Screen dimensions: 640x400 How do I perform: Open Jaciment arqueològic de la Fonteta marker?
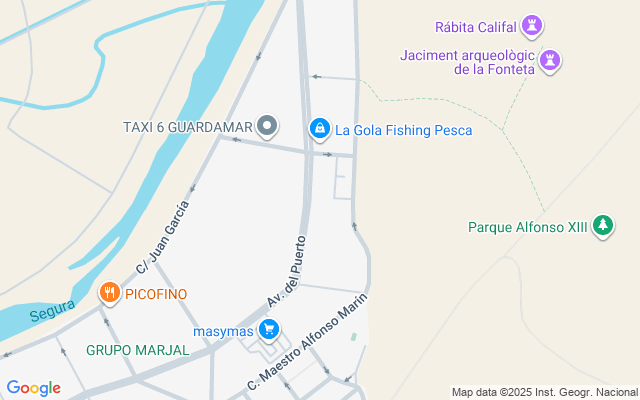point(549,61)
